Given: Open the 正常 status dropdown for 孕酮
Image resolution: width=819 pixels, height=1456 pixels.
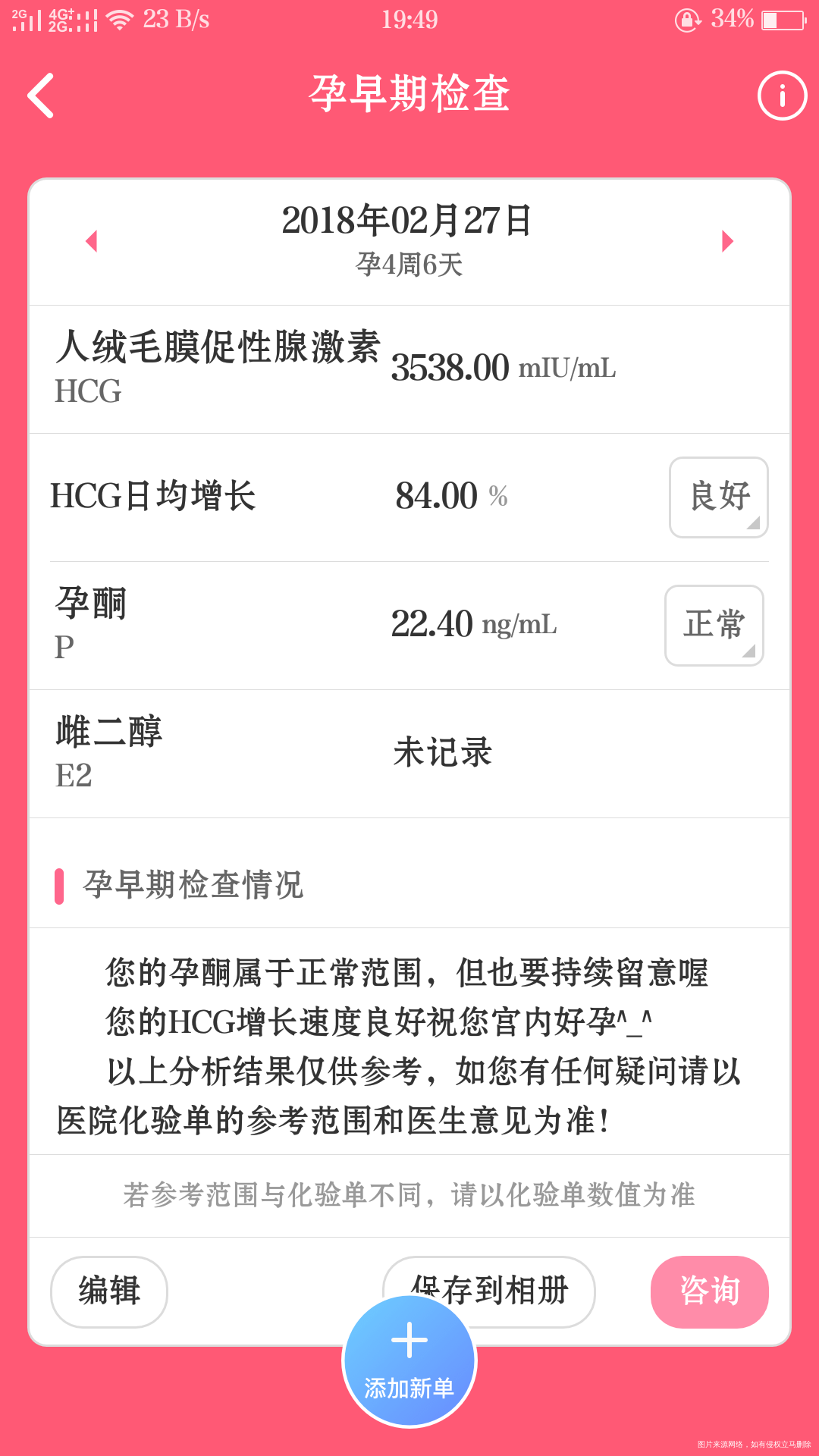Looking at the screenshot, I should coord(714,626).
